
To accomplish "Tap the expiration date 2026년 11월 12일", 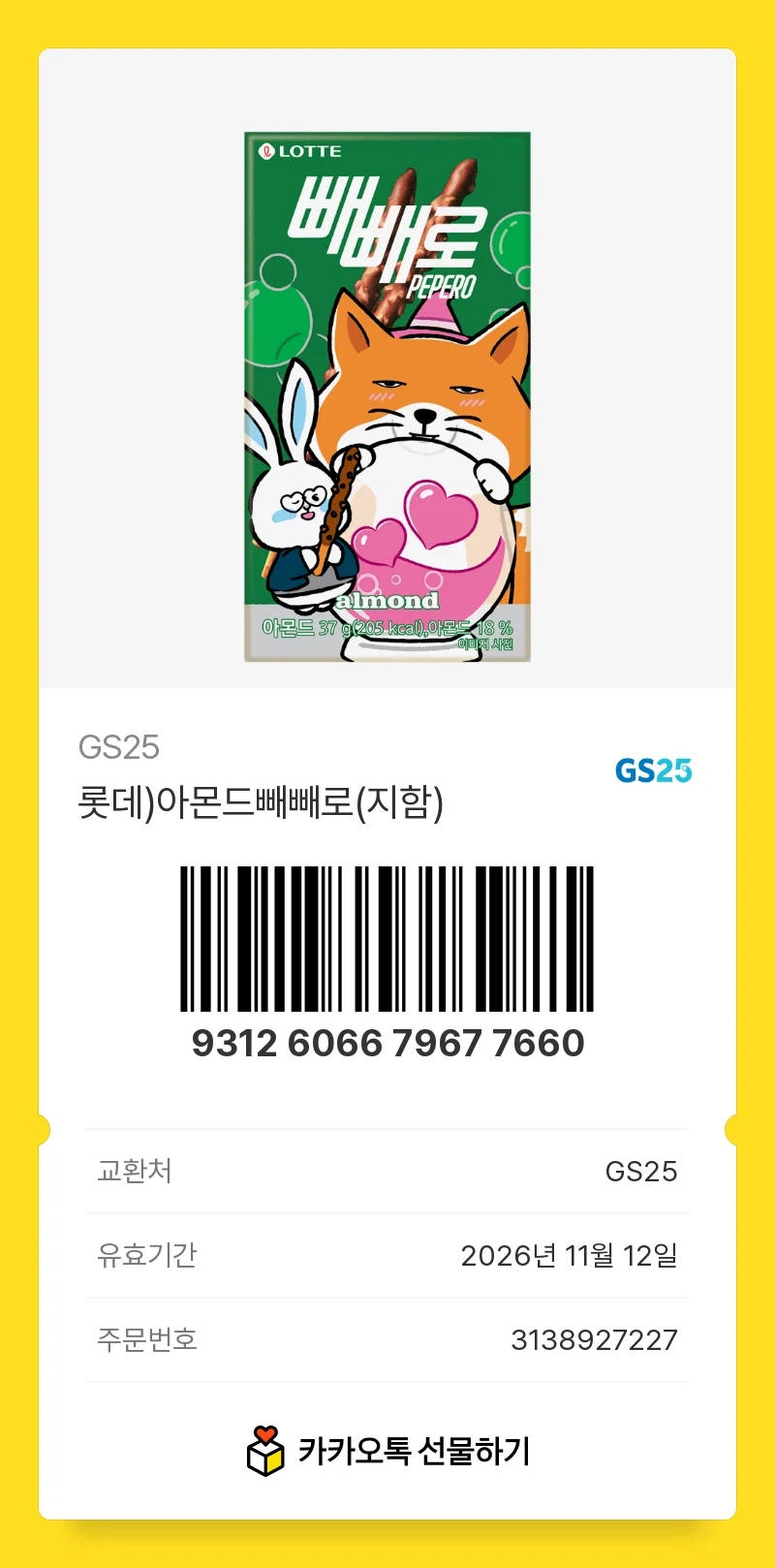I will 571,1254.
